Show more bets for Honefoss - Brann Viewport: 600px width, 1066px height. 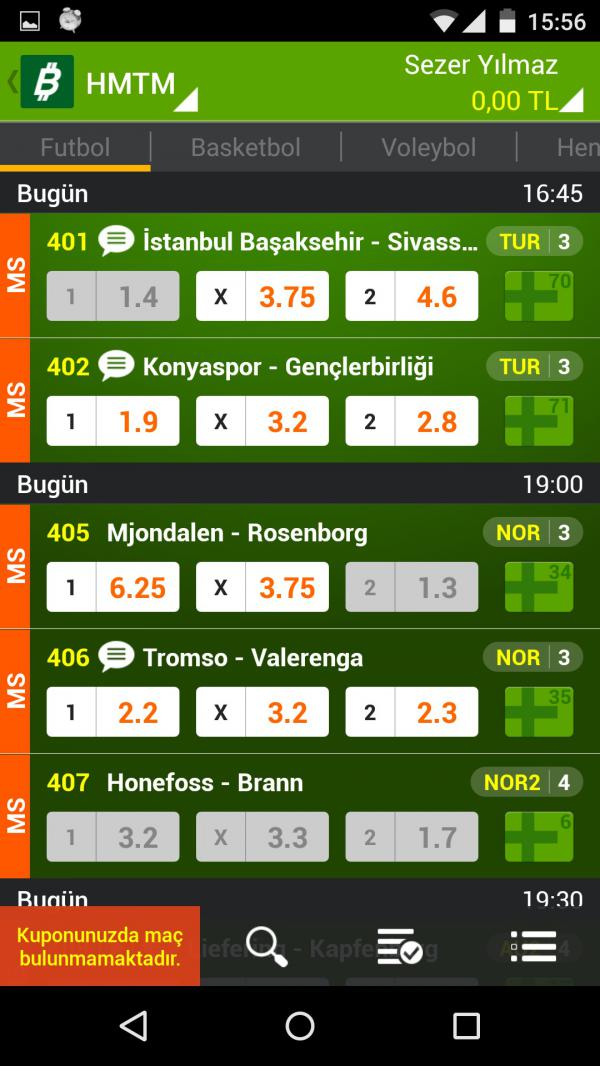click(539, 837)
